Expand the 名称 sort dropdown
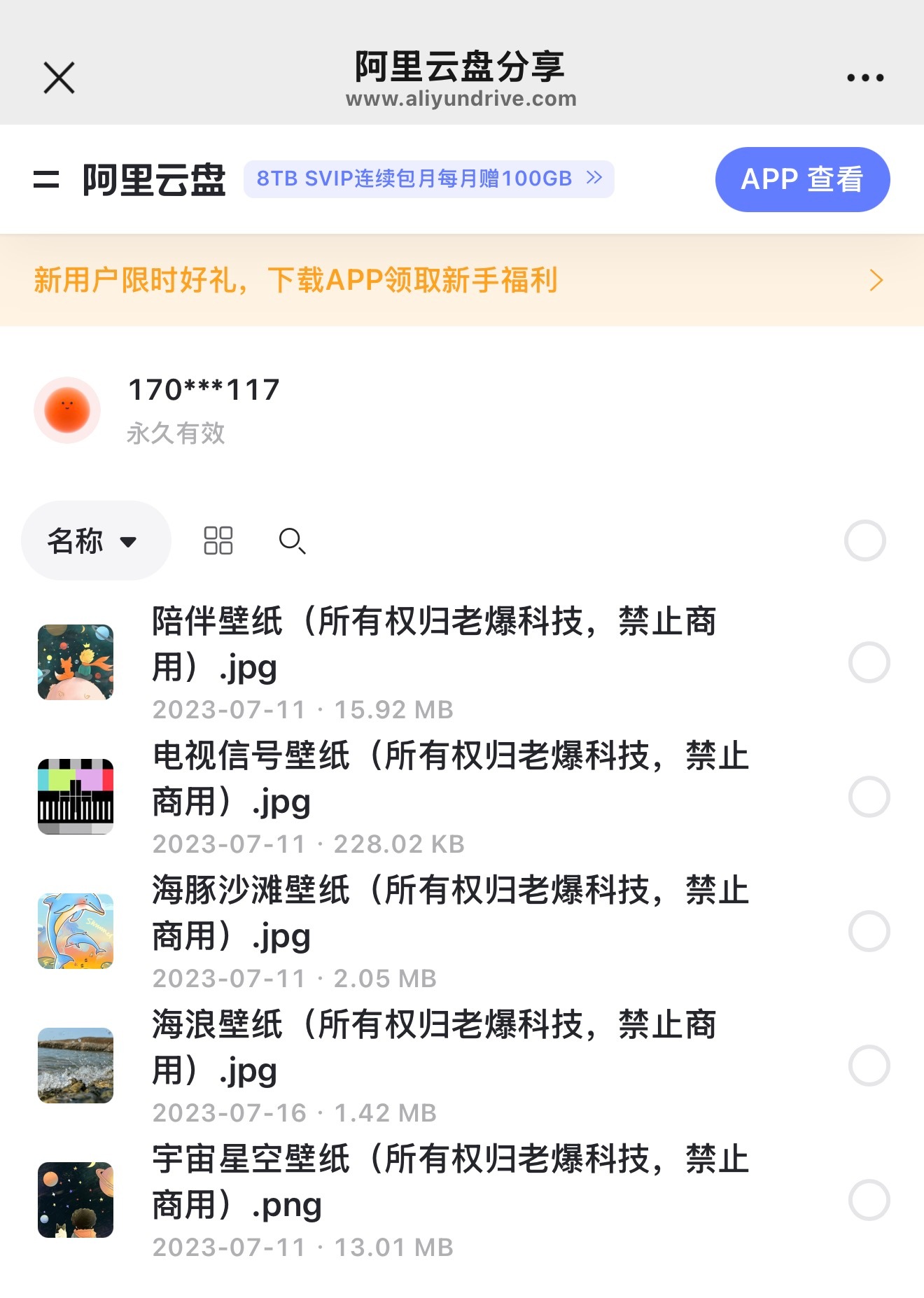 [x=96, y=540]
